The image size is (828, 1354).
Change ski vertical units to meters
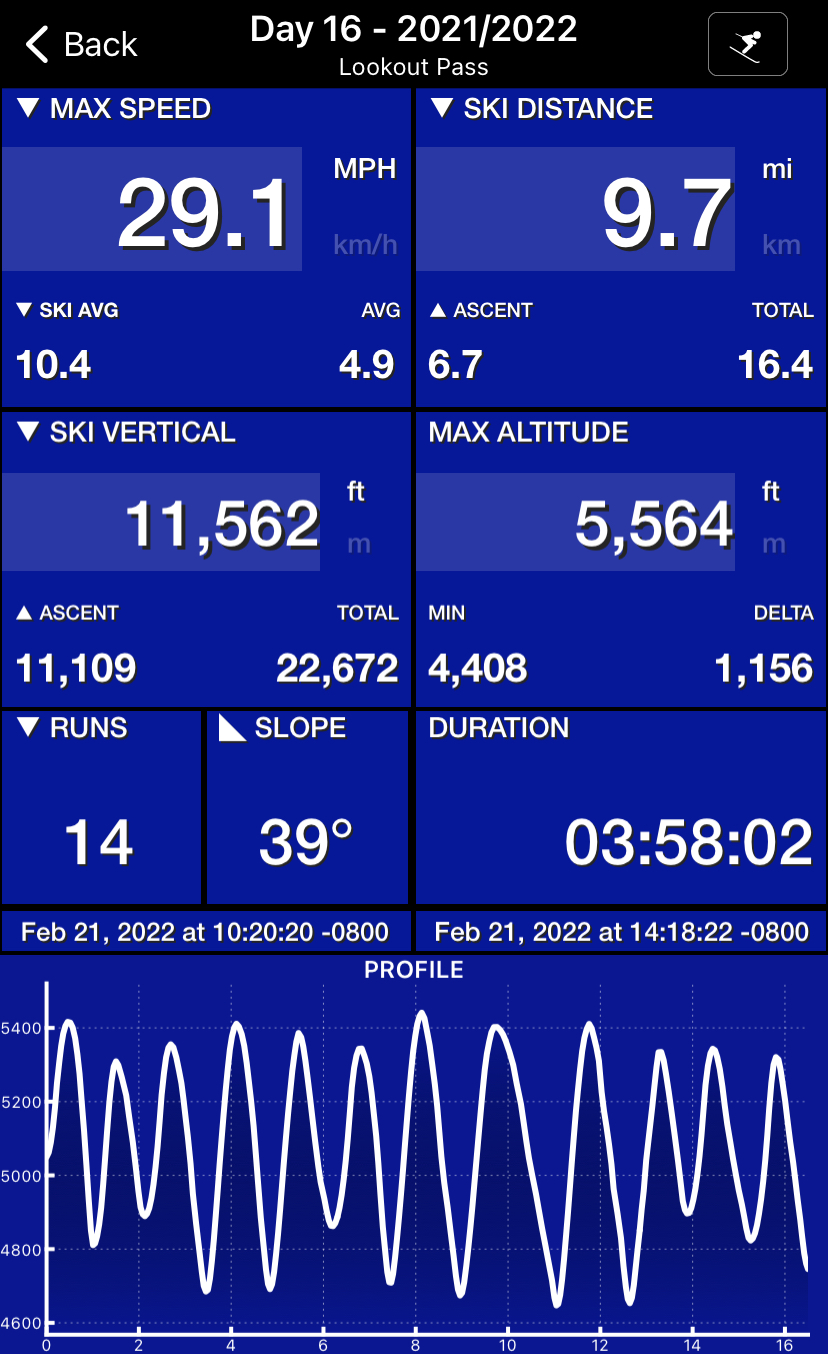coord(358,544)
